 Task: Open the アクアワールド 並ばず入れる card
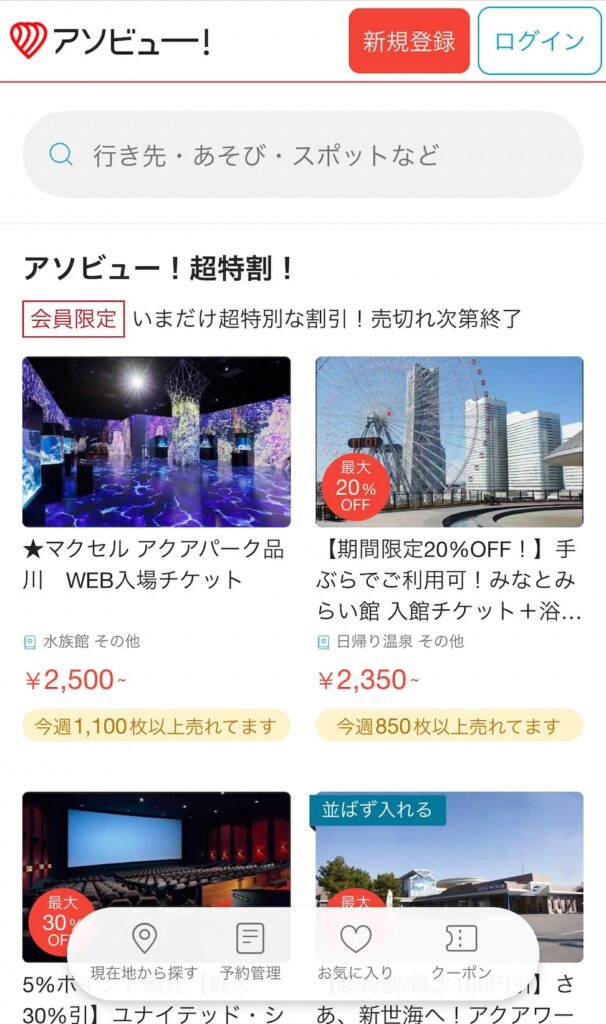click(449, 850)
